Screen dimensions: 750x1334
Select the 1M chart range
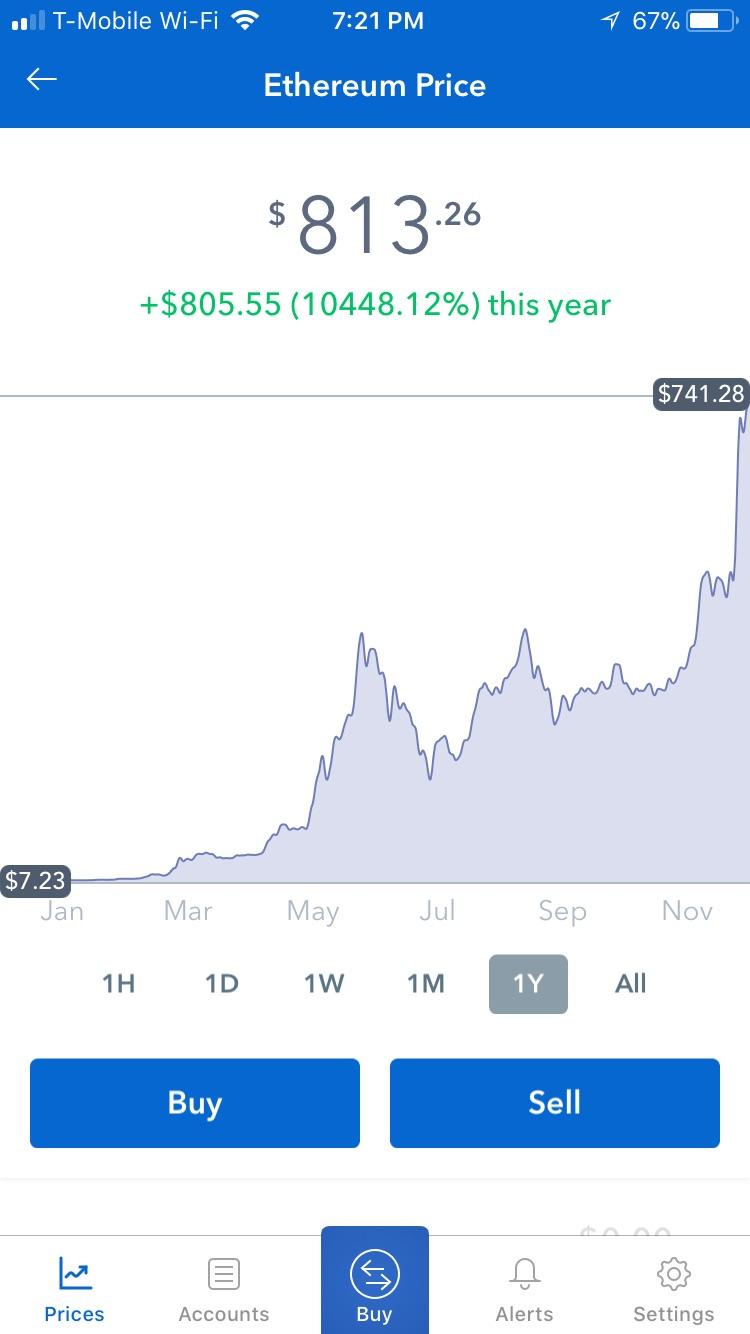pos(425,983)
